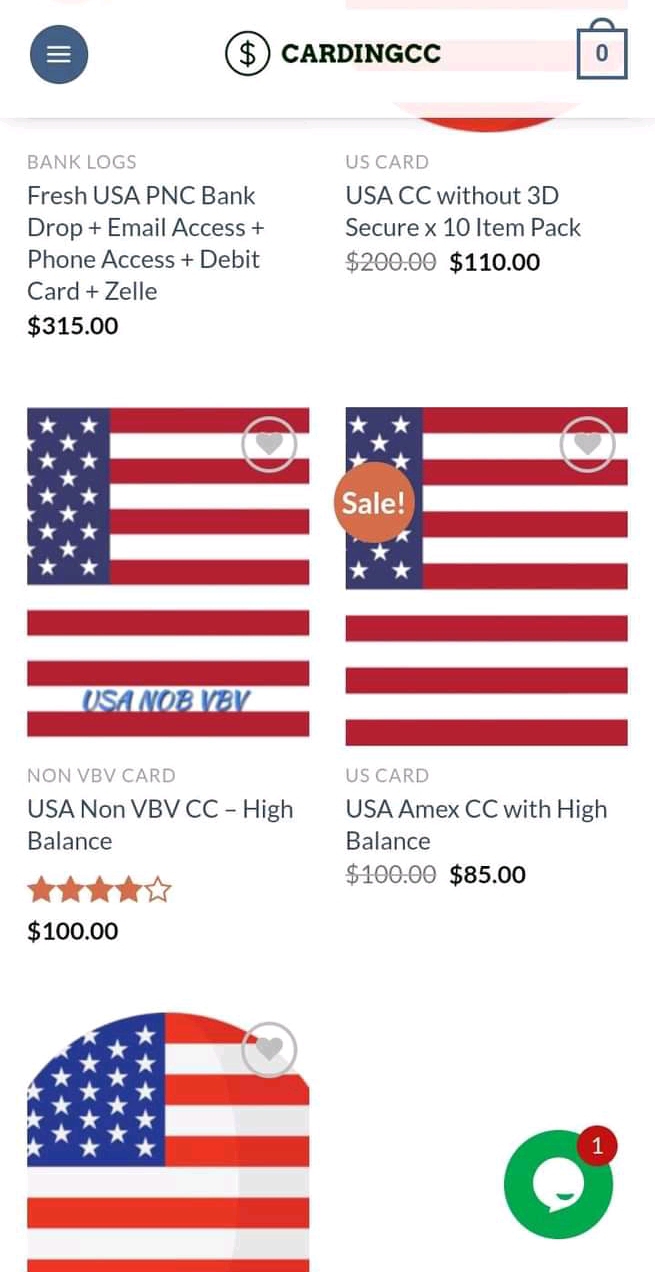Tap the wishlist heart on USA NOB VBV image
655x1272 pixels.
pyautogui.click(x=269, y=444)
